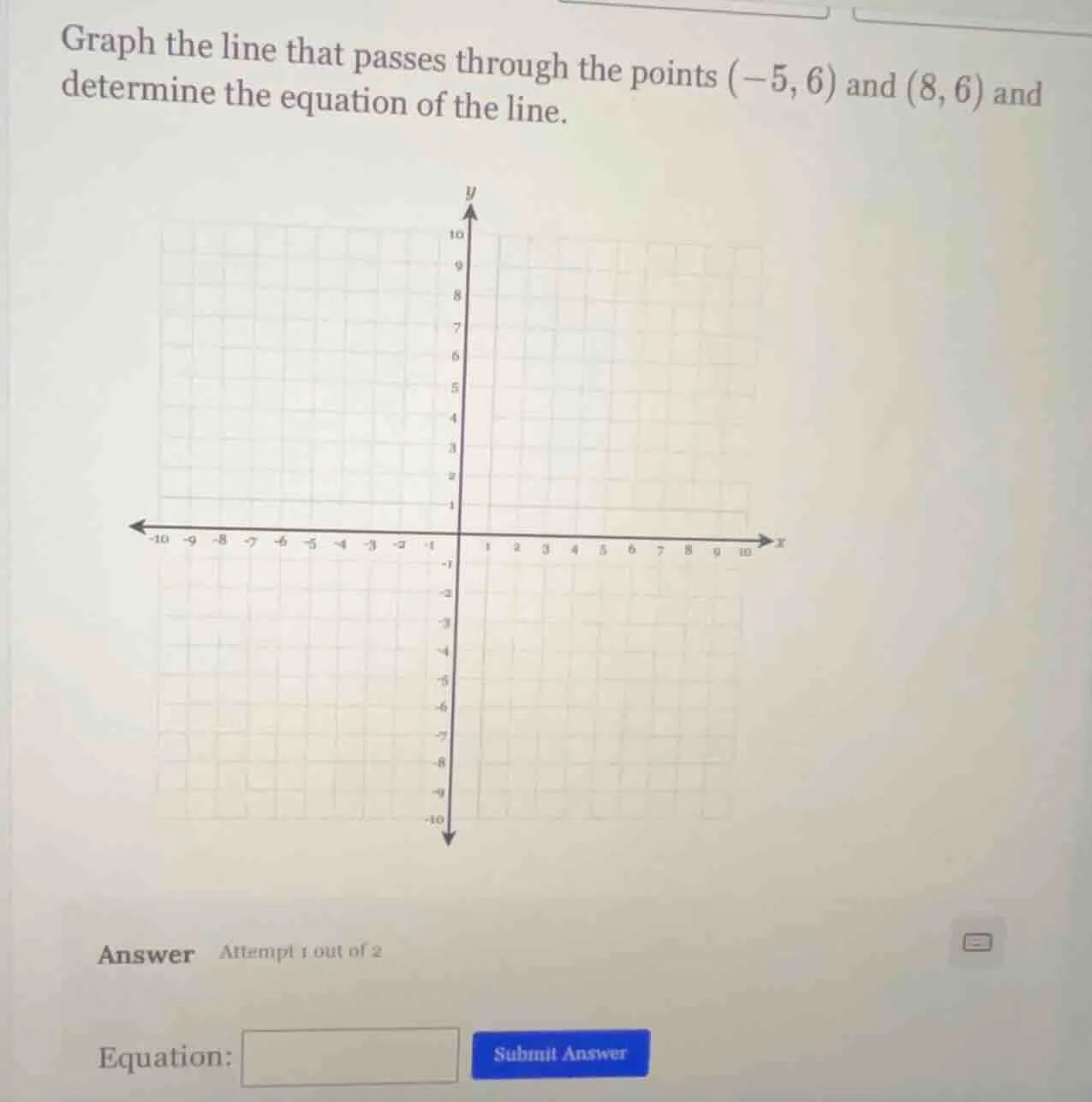Click the Answer section heading
Image resolution: width=1092 pixels, height=1102 pixels.
click(x=145, y=953)
